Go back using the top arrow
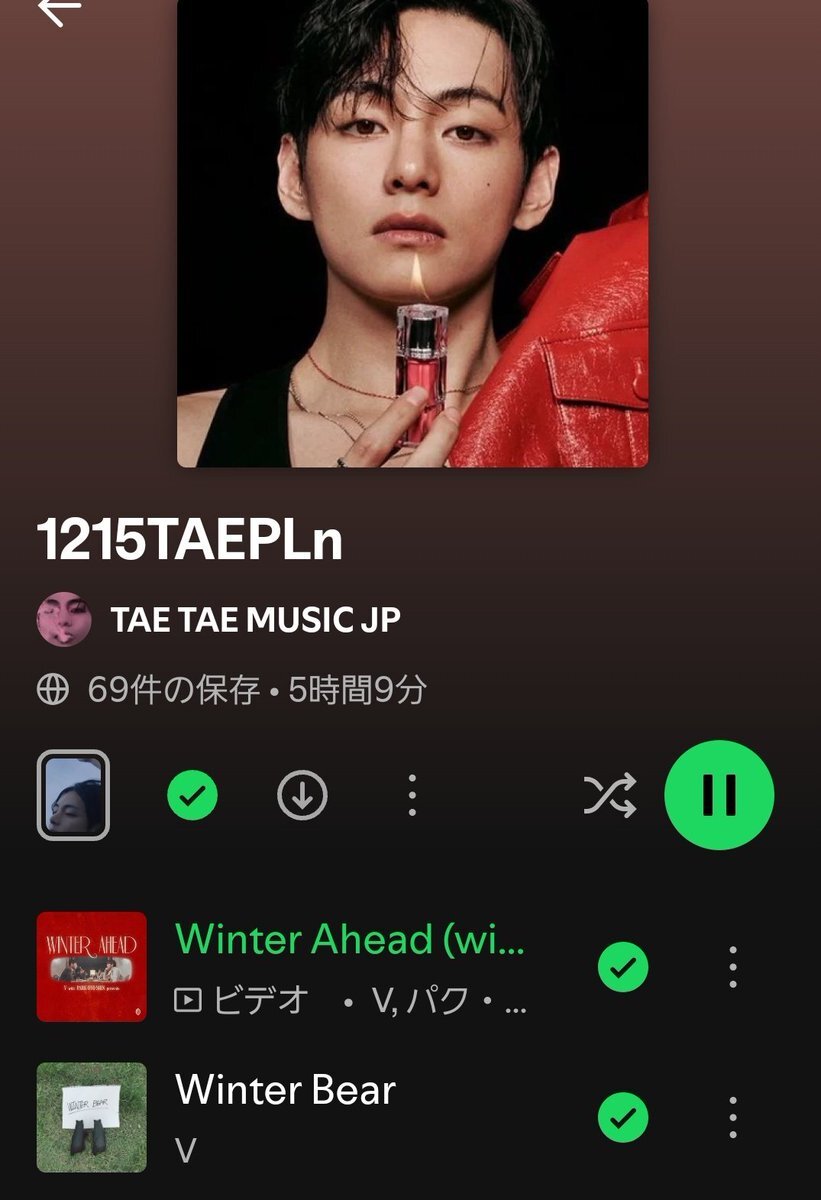This screenshot has height=1200, width=821. (59, 10)
